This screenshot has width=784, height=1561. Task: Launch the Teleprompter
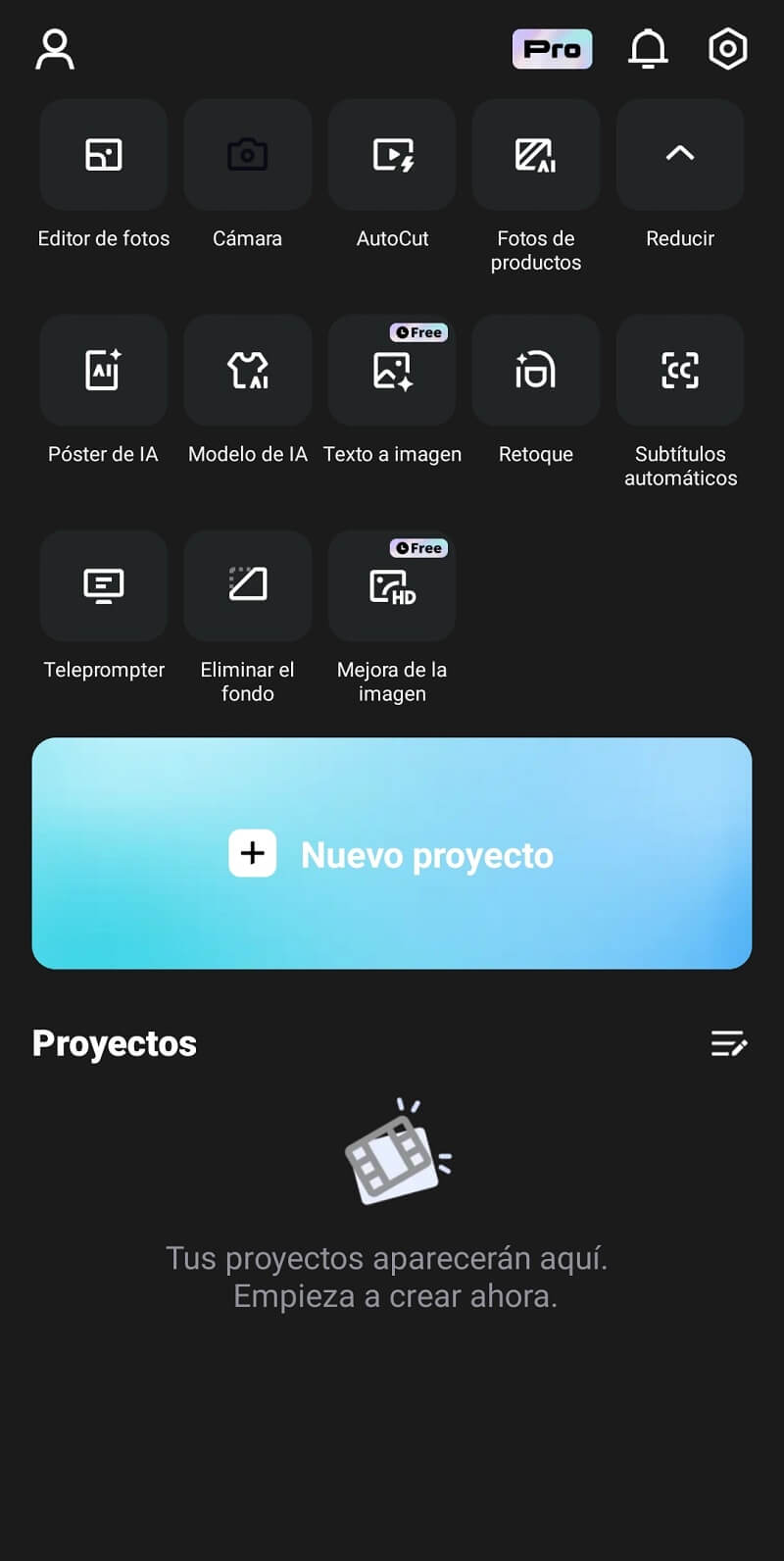(103, 585)
